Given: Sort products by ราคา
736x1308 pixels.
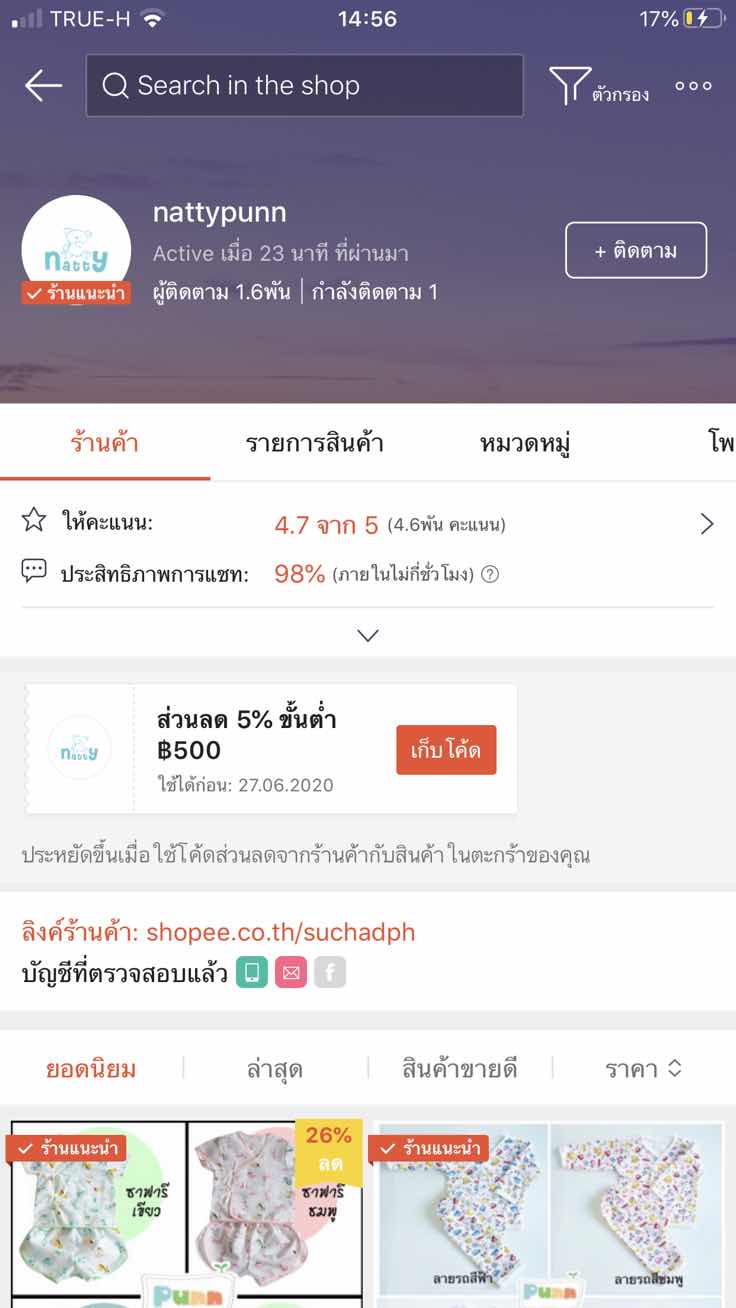Looking at the screenshot, I should (643, 1068).
